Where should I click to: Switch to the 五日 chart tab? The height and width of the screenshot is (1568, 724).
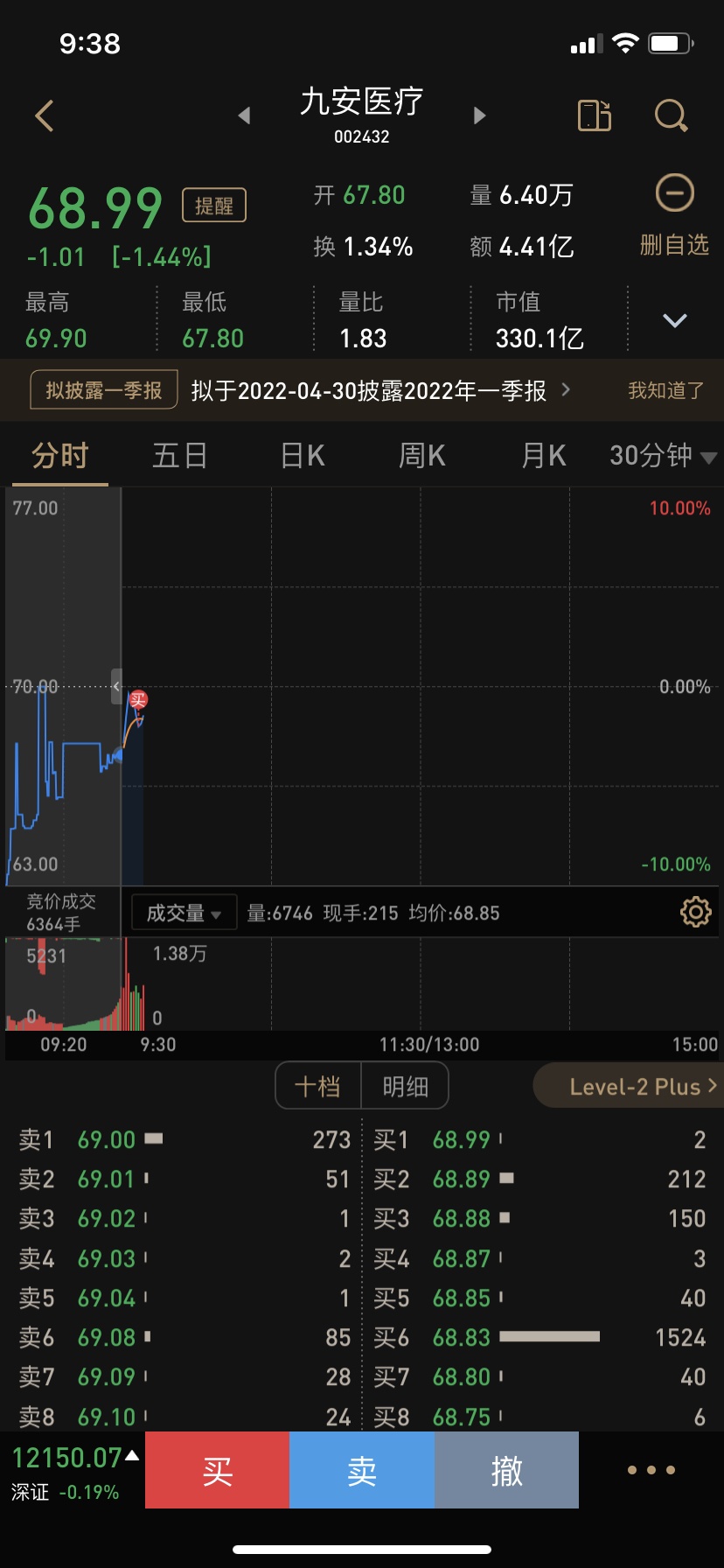[180, 456]
